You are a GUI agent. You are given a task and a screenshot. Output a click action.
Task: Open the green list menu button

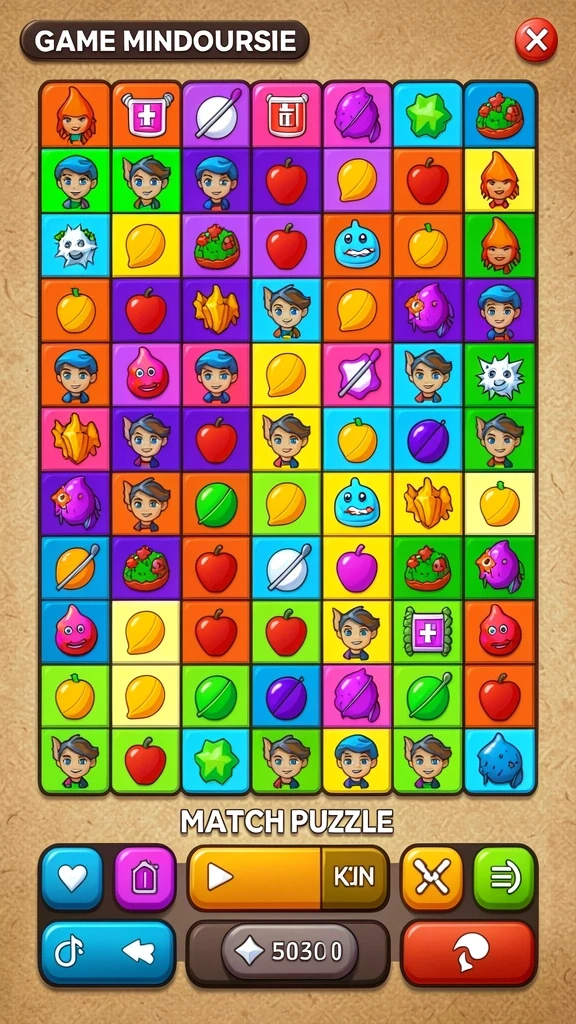click(504, 878)
